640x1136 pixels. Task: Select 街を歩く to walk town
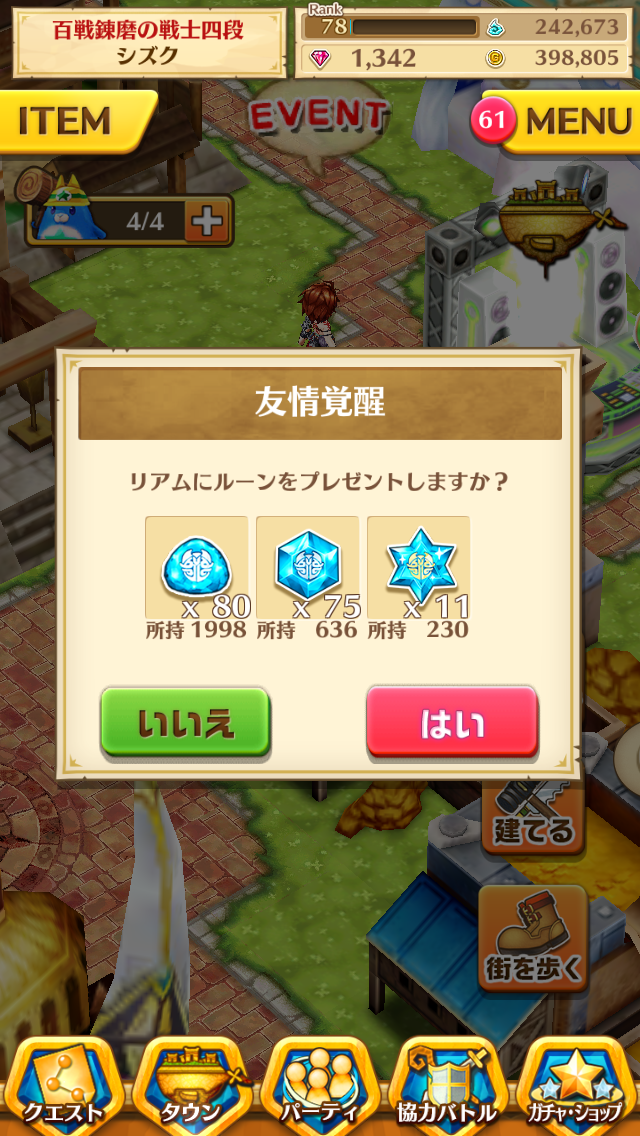click(532, 938)
